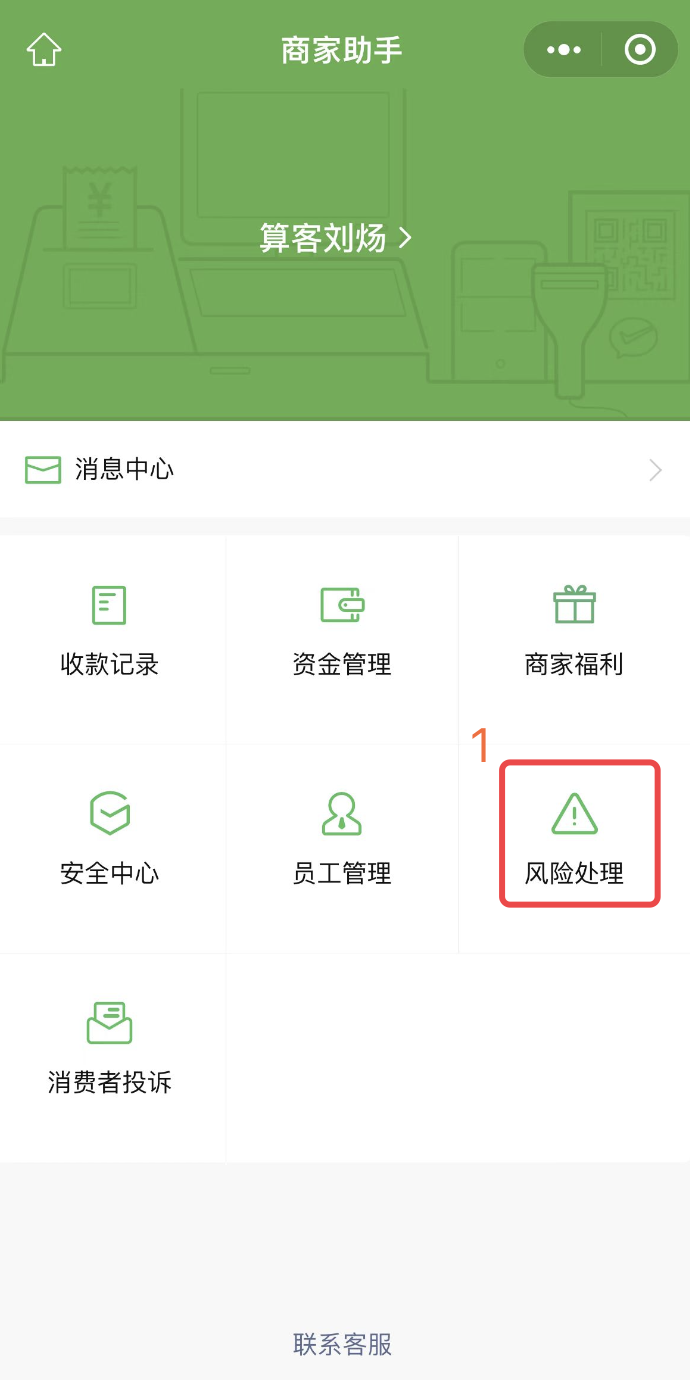View 消费者投诉 consumer complaints
This screenshot has height=1380, width=690.
(x=110, y=1050)
